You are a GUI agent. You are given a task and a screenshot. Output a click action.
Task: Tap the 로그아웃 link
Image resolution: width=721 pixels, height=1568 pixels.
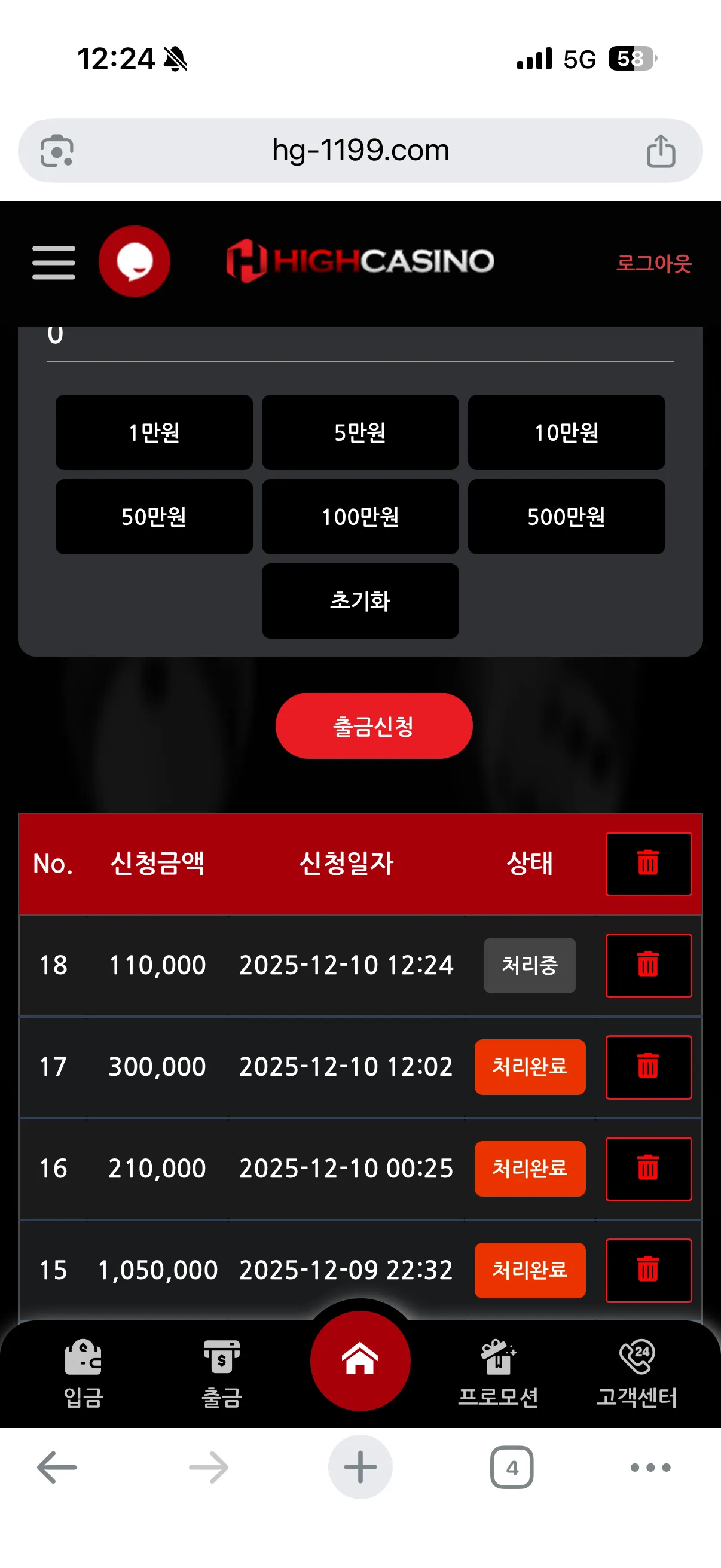(653, 263)
